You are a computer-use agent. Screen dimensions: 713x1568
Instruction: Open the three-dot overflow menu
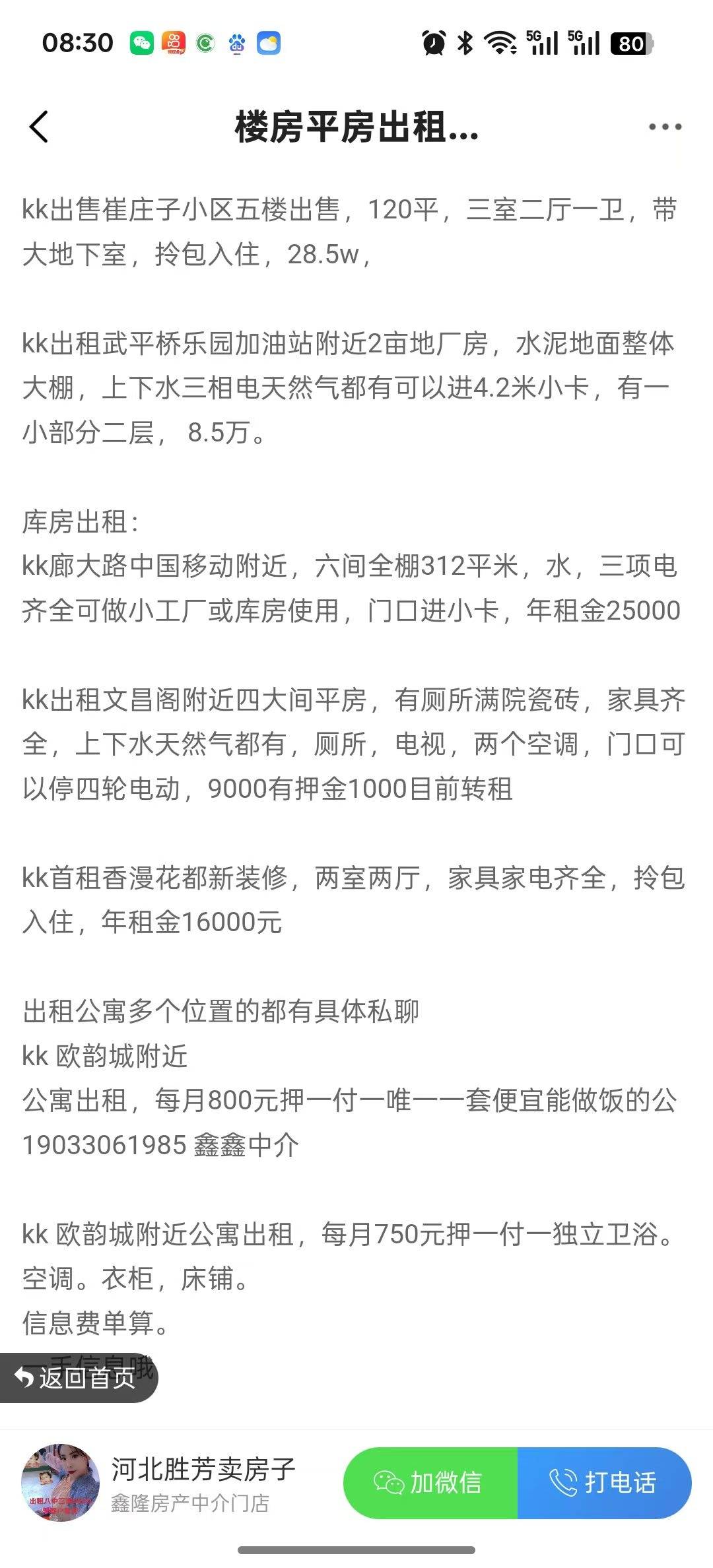tap(664, 127)
